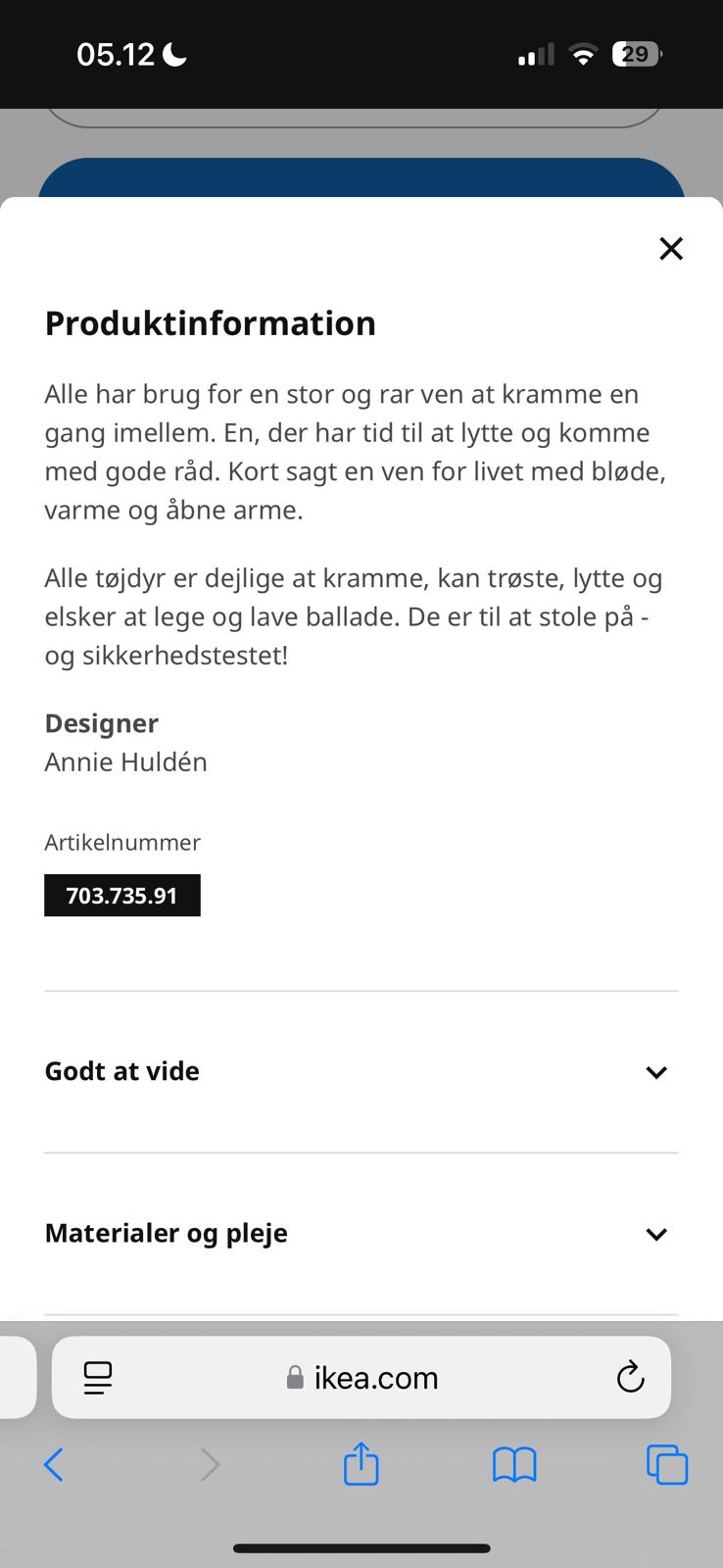Tap the Produktinformation heading
The width and height of the screenshot is (723, 1568).
(210, 323)
